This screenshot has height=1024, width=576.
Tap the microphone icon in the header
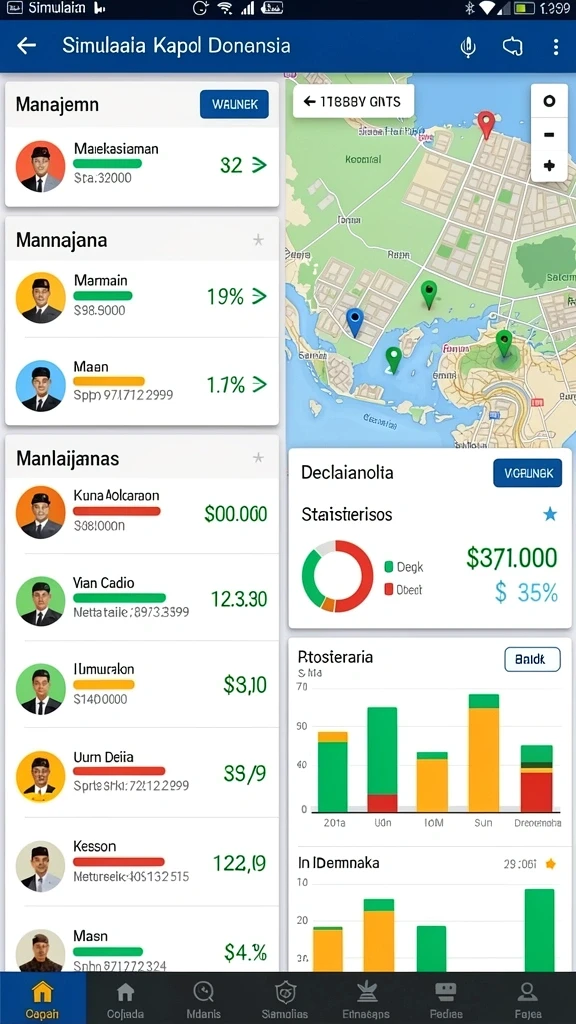pyautogui.click(x=468, y=47)
